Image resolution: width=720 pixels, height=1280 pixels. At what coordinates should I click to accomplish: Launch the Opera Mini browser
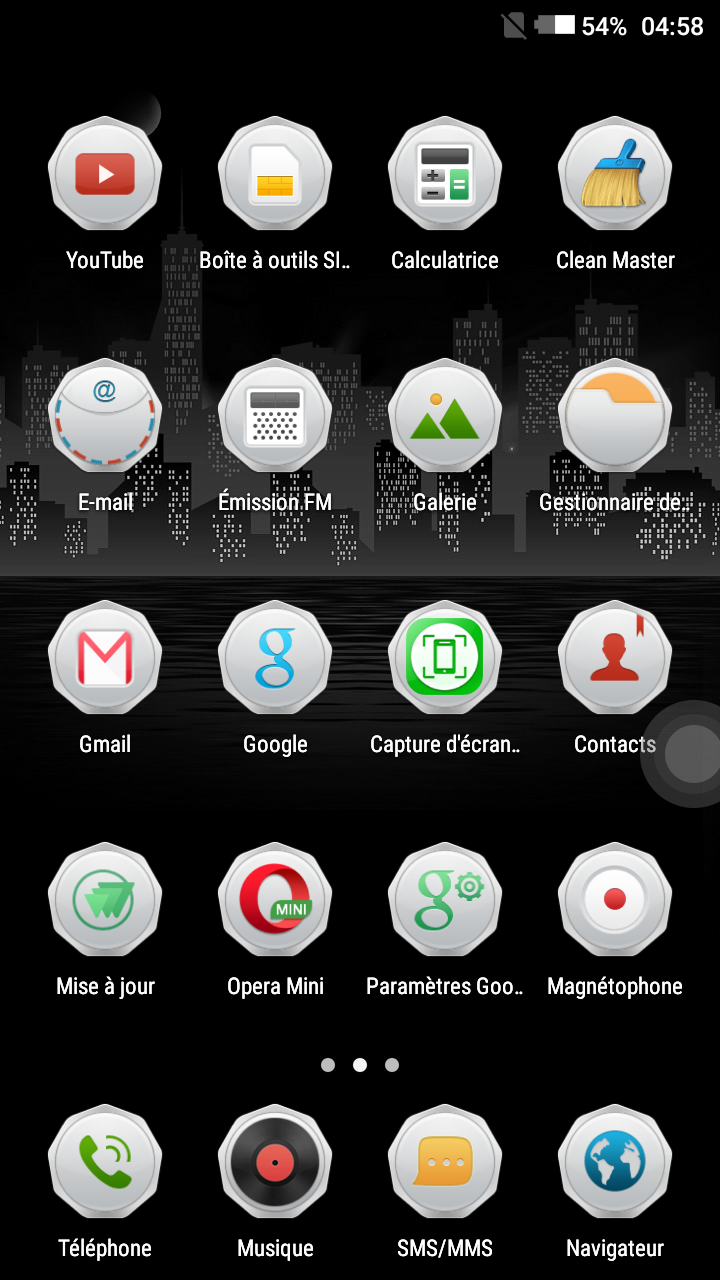coord(275,900)
